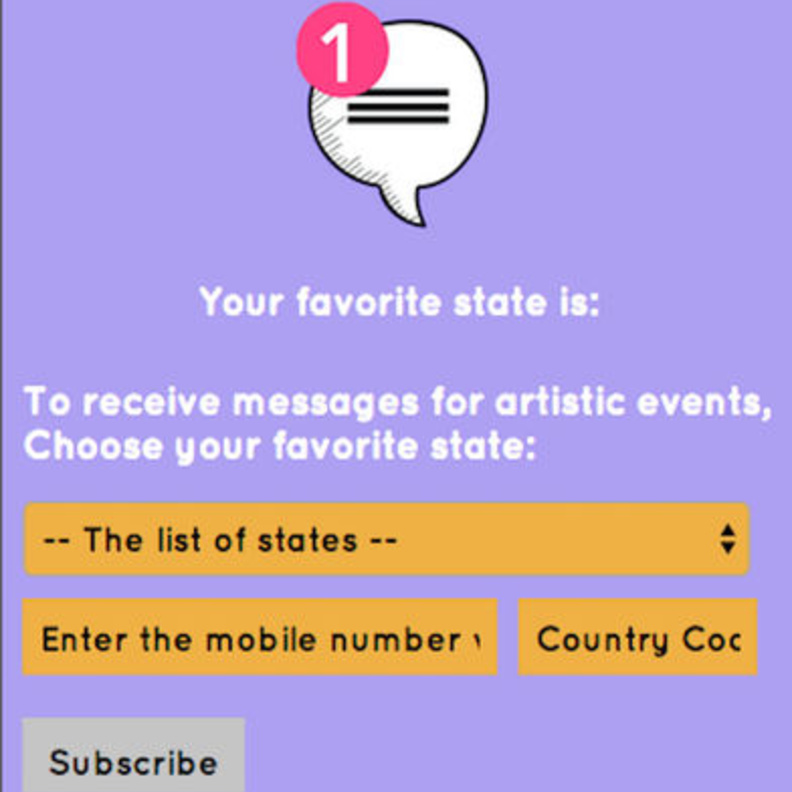
Task: Open the list of states dropdown
Action: (386, 540)
